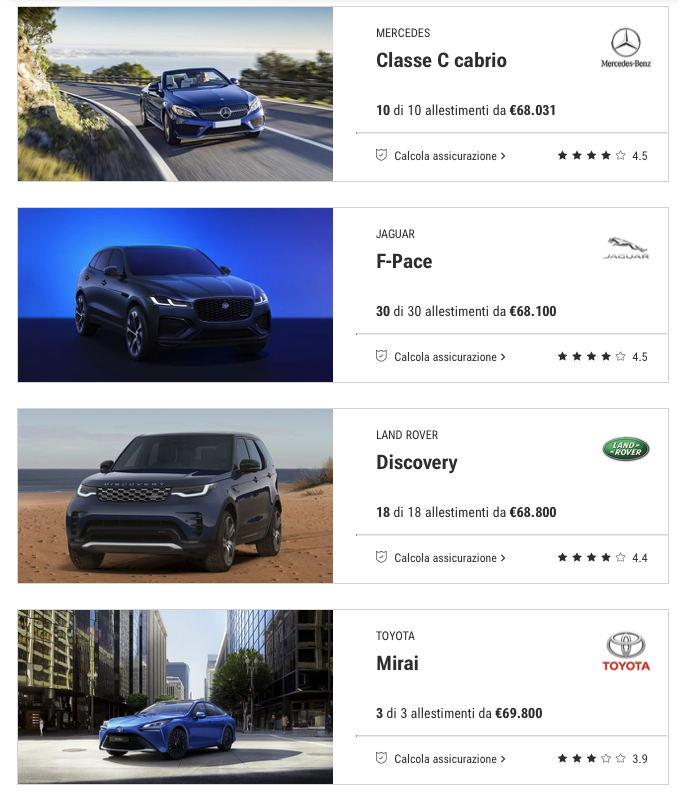Select Calcola assicurazione for the Toyota Mirai
The image size is (678, 793).
tap(441, 759)
